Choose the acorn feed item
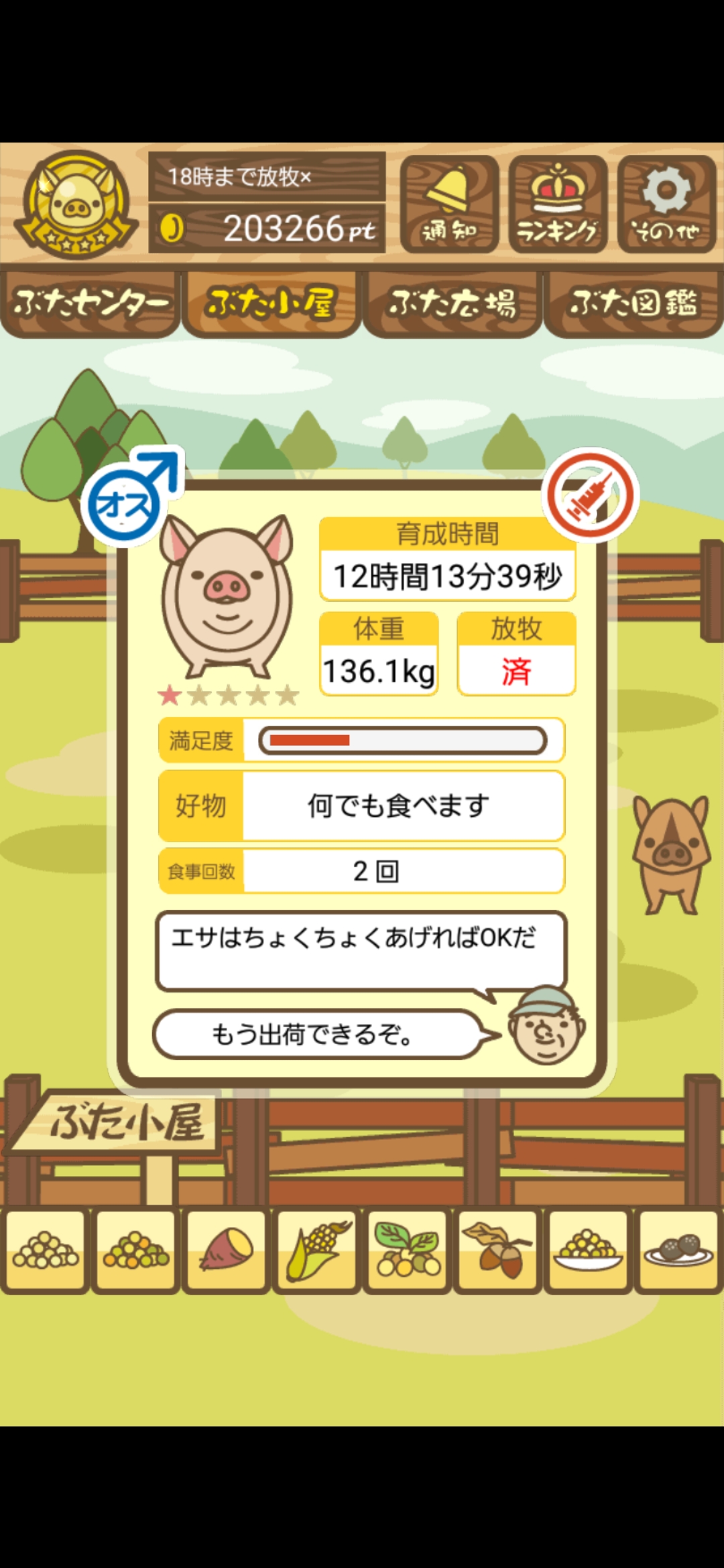 (x=497, y=1250)
